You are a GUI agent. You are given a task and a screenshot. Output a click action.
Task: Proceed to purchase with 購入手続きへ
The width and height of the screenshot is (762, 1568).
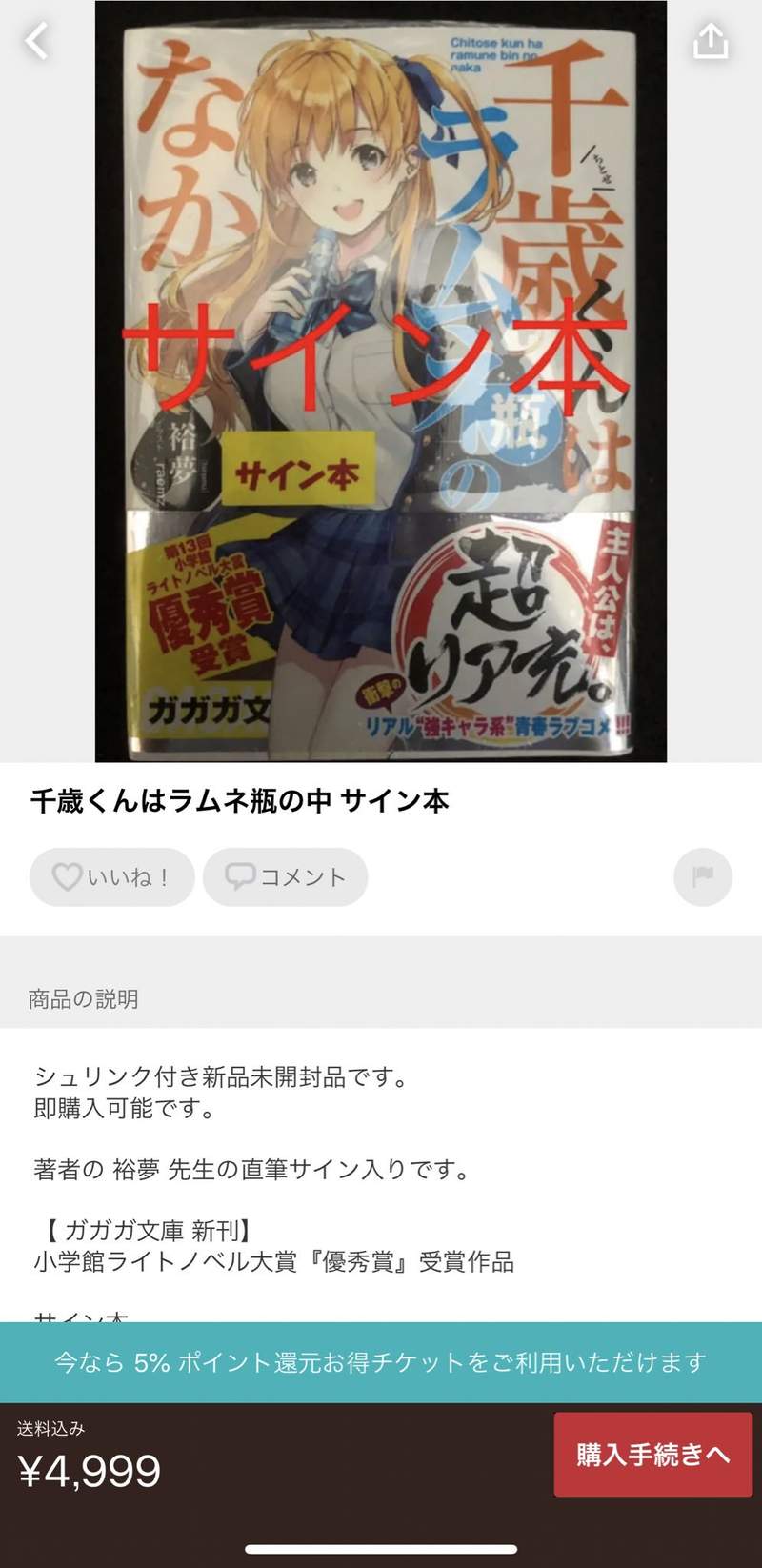pyautogui.click(x=652, y=1454)
